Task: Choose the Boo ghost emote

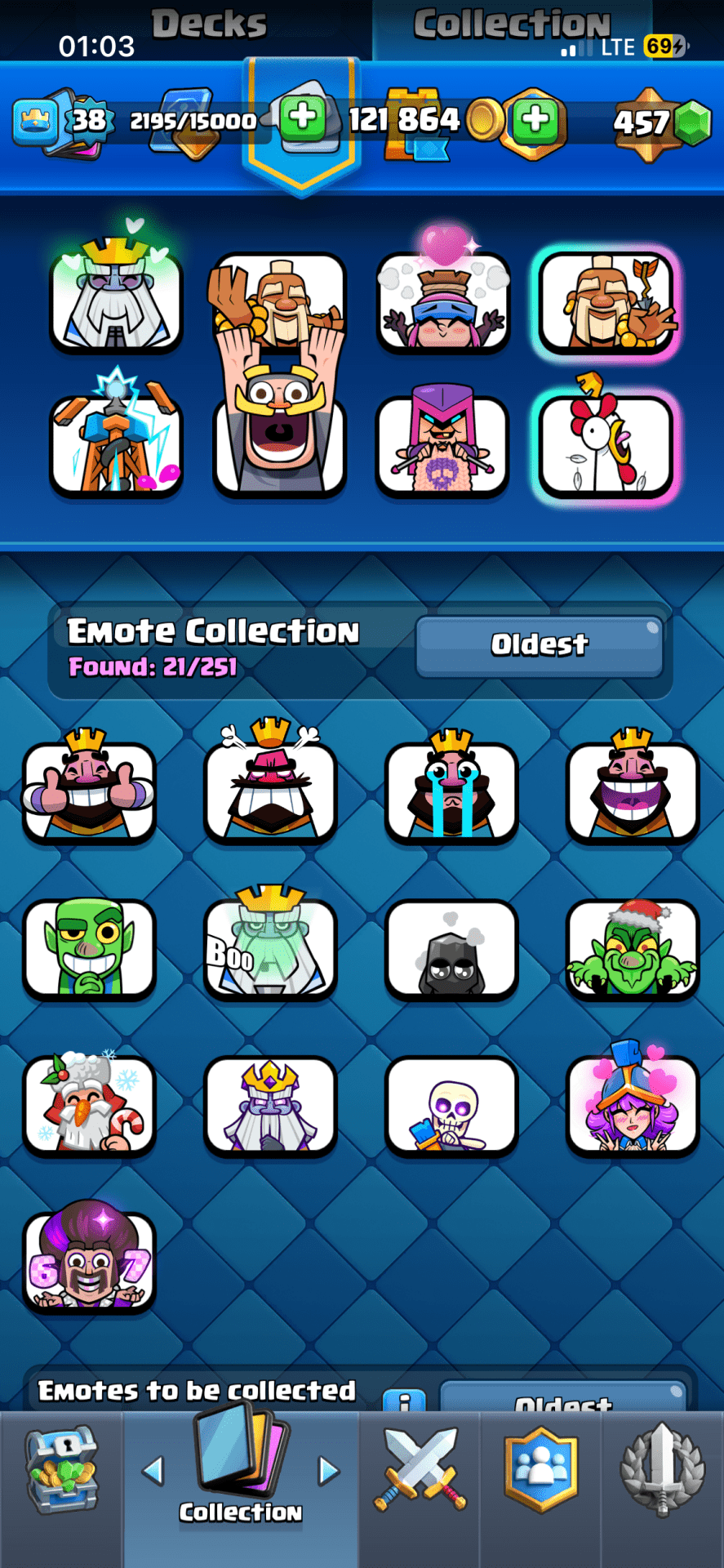Action: [270, 948]
